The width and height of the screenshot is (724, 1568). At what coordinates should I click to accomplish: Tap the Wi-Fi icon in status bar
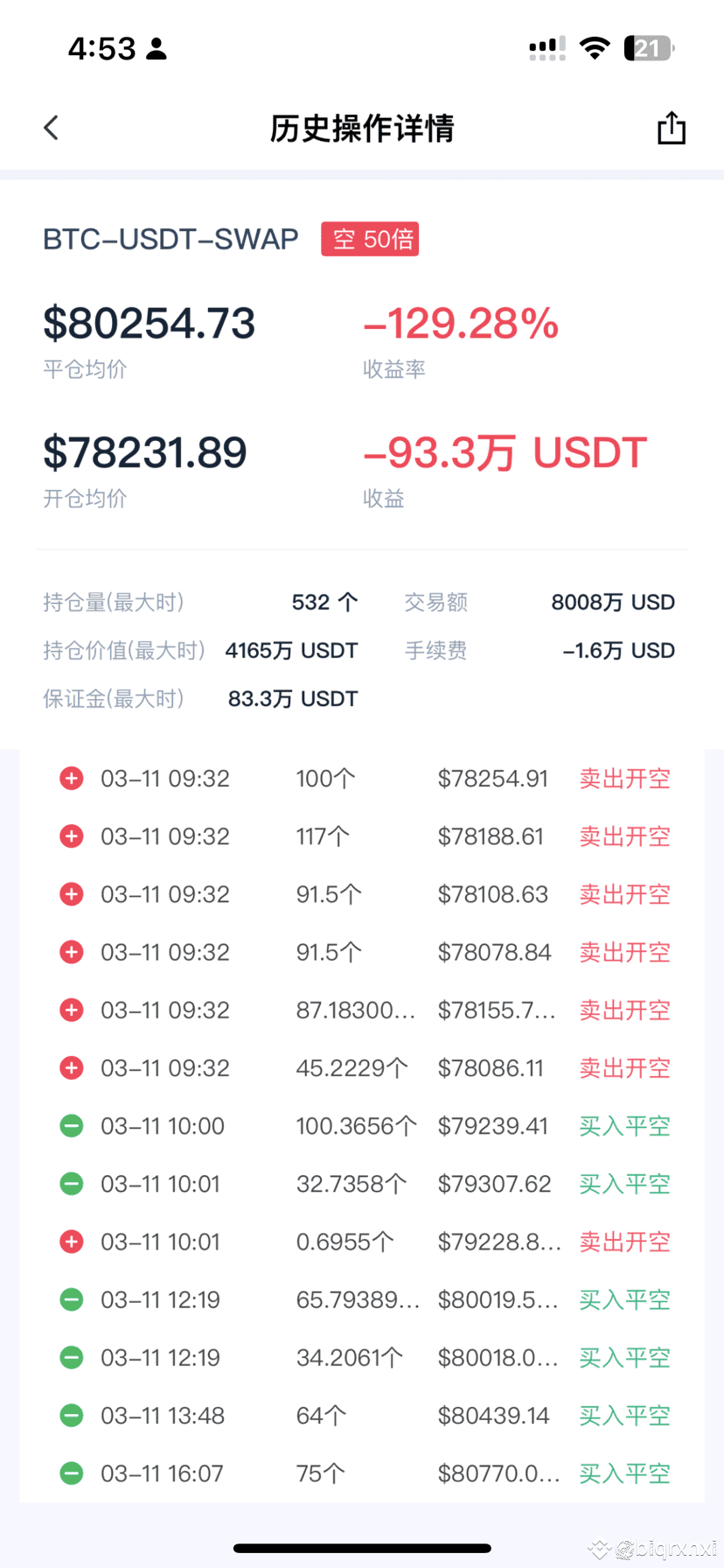(x=595, y=48)
